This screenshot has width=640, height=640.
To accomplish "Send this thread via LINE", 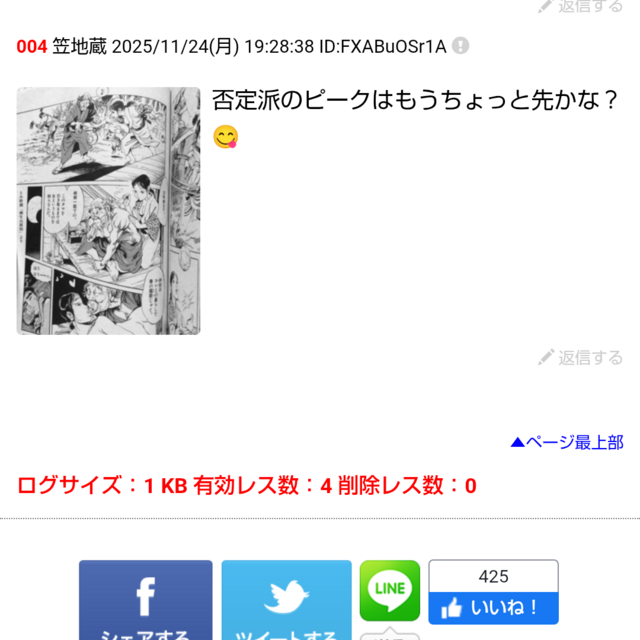I will pos(390,590).
